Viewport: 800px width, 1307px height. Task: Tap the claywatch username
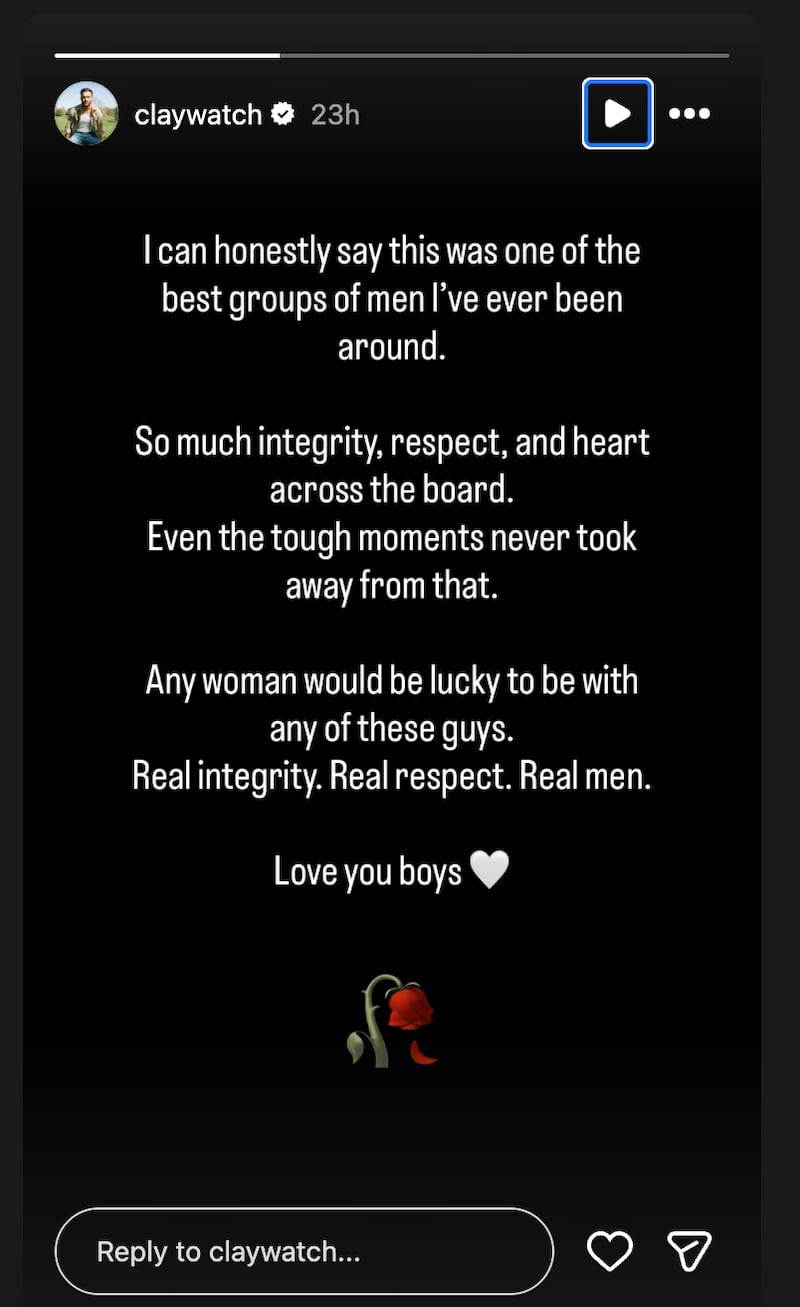[198, 115]
